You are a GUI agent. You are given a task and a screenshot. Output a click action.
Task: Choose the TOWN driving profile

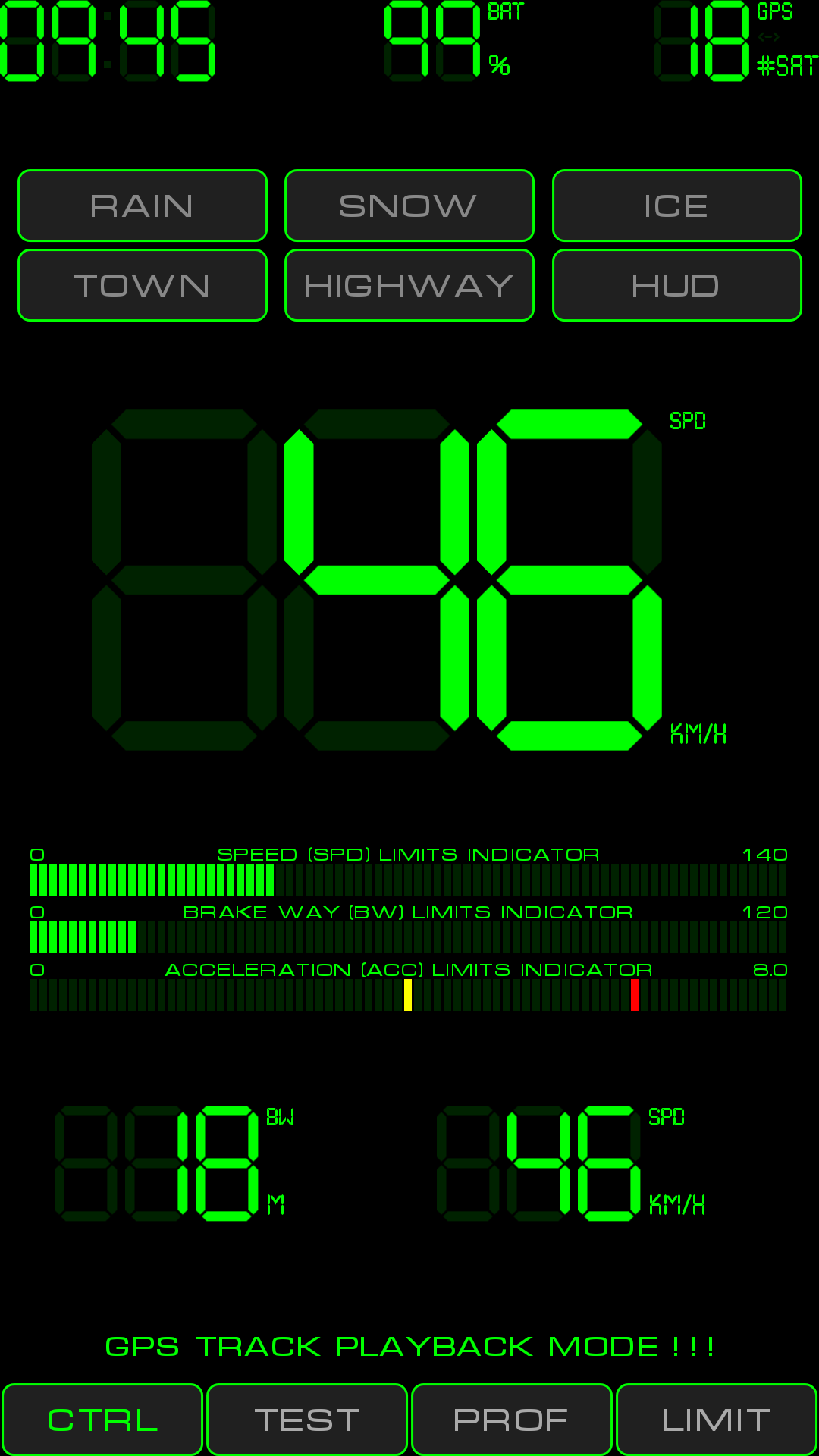pos(143,285)
